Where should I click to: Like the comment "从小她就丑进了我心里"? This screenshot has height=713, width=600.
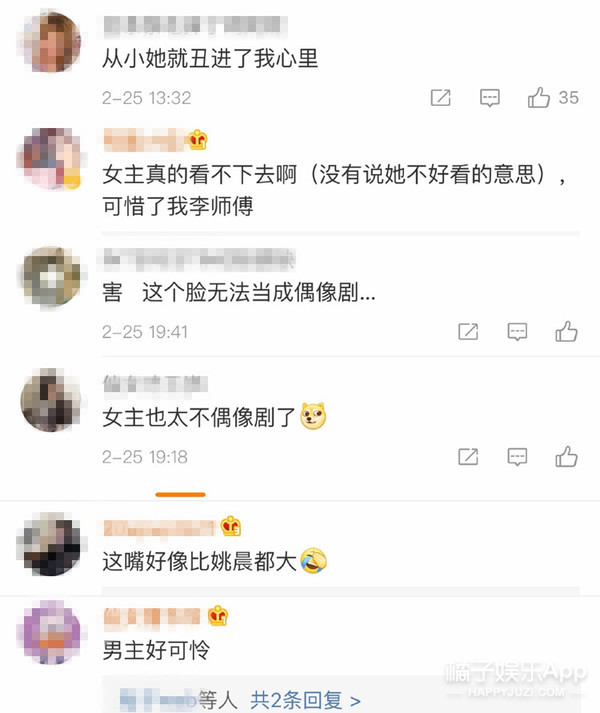(540, 97)
